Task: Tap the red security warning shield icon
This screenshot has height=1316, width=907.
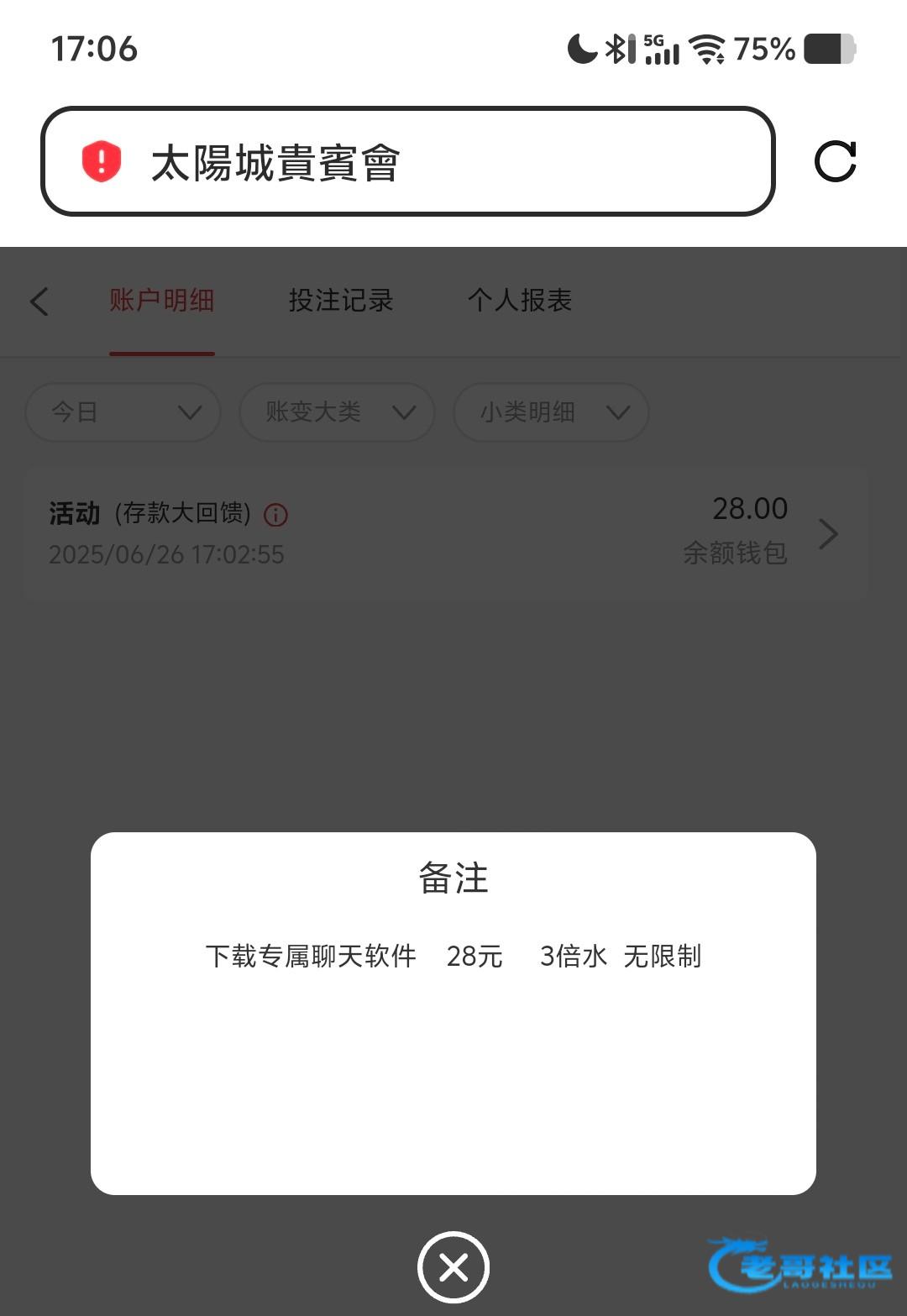Action: (102, 161)
